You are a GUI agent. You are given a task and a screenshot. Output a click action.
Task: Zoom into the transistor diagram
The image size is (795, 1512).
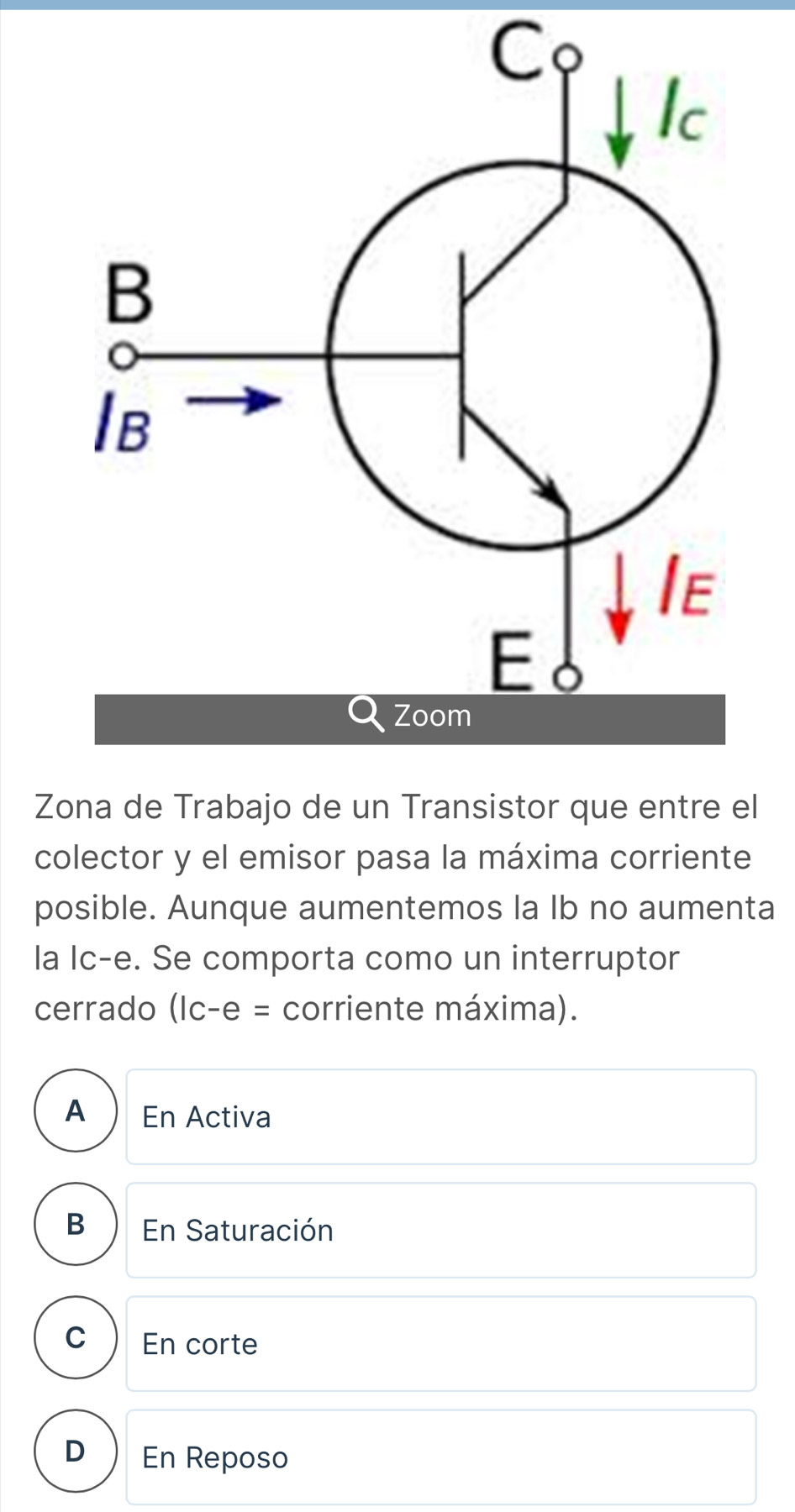click(410, 718)
